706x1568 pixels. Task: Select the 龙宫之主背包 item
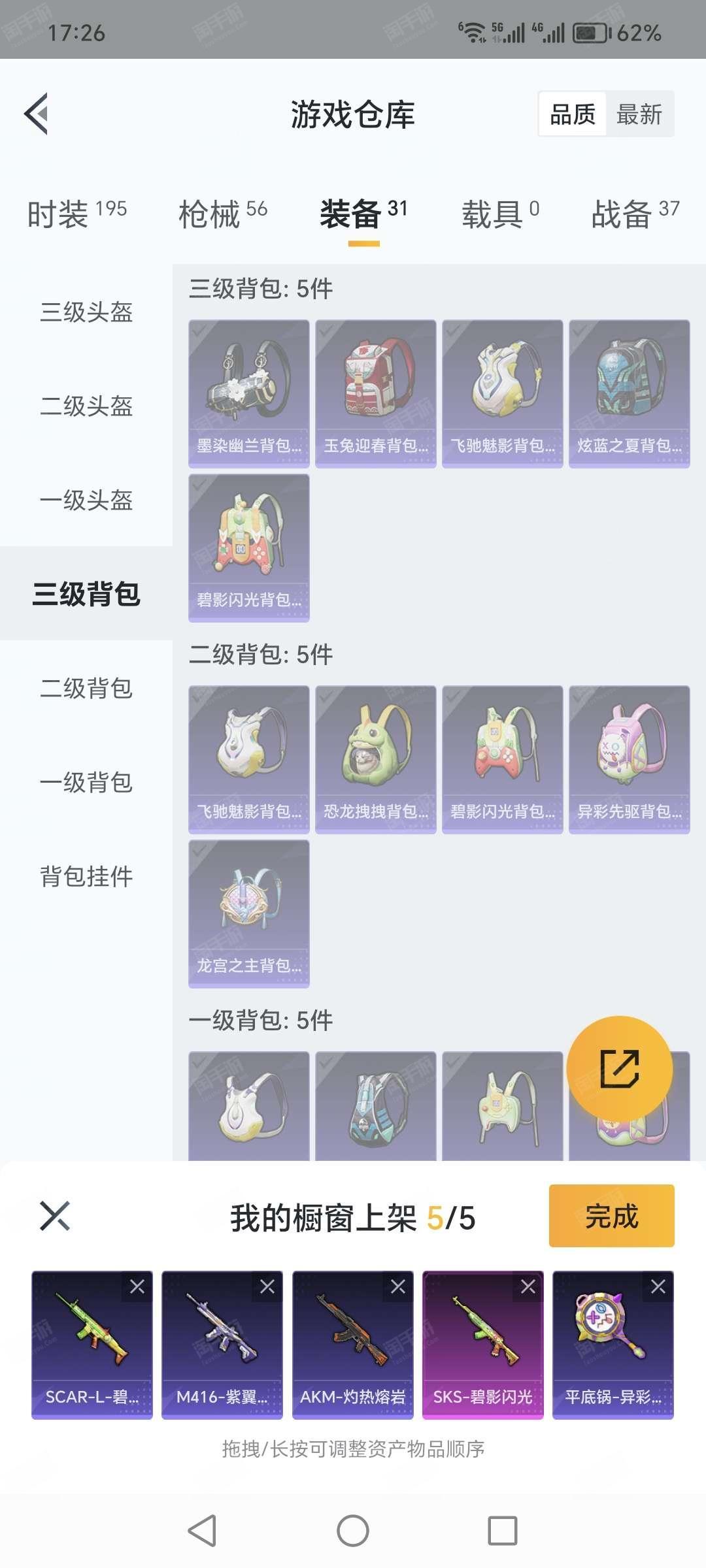pyautogui.click(x=249, y=913)
